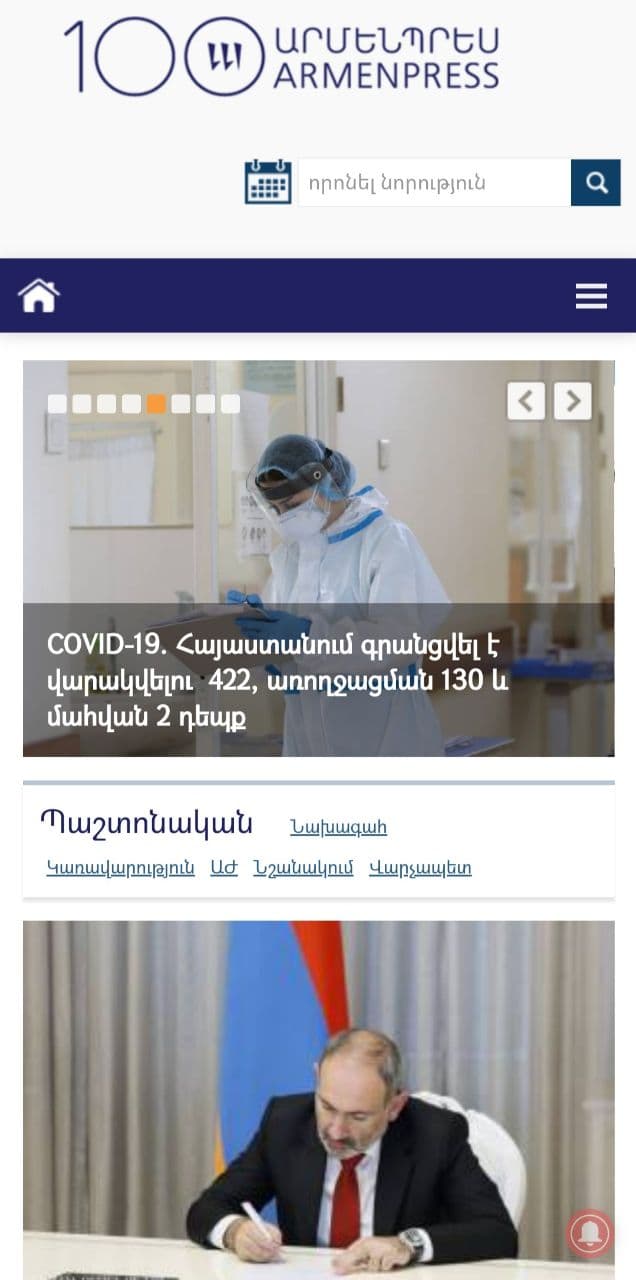Open the Կառավարություն link
The height and width of the screenshot is (1280, 636).
120,868
